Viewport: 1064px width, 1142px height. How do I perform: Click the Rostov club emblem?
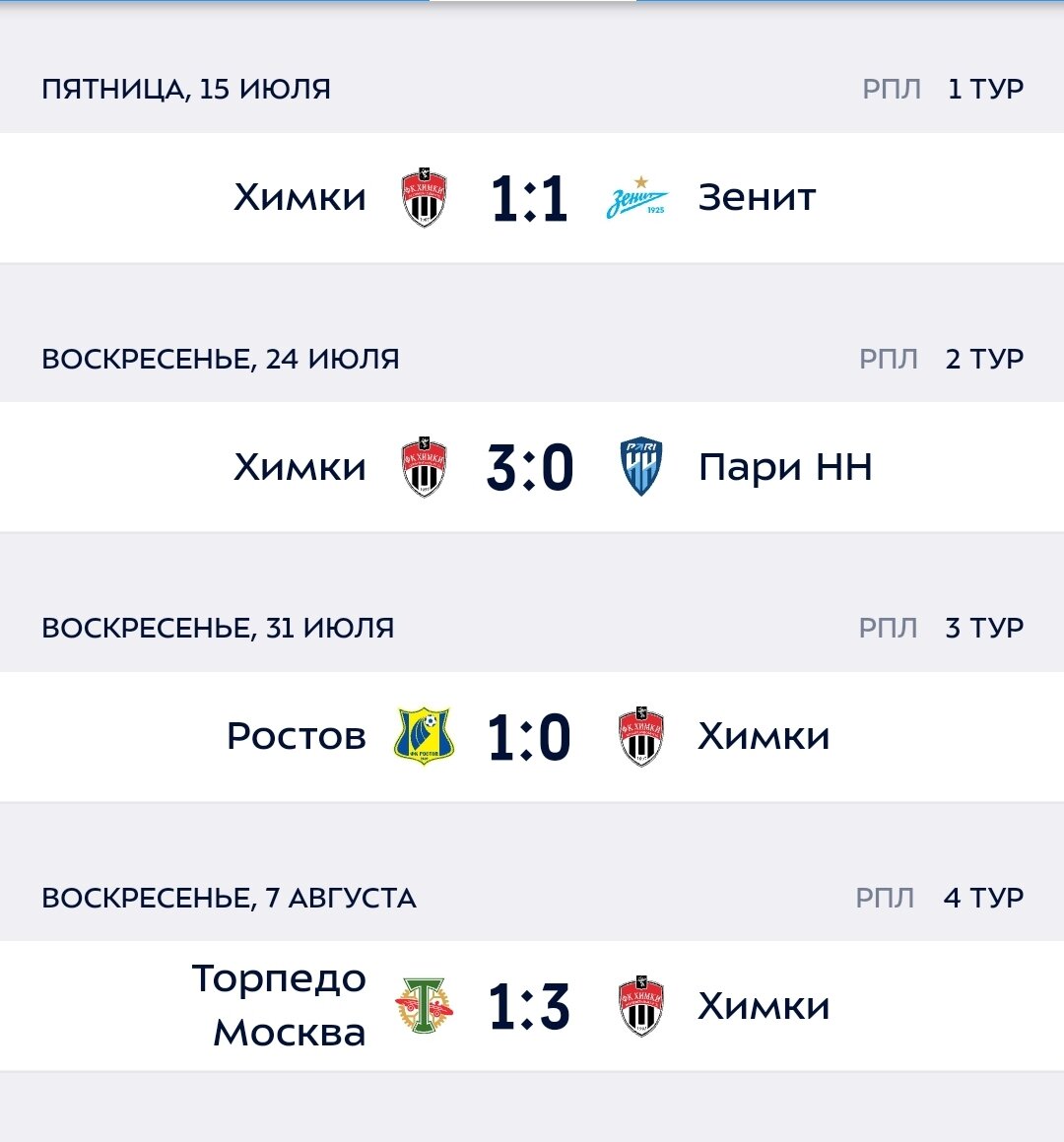click(x=424, y=735)
